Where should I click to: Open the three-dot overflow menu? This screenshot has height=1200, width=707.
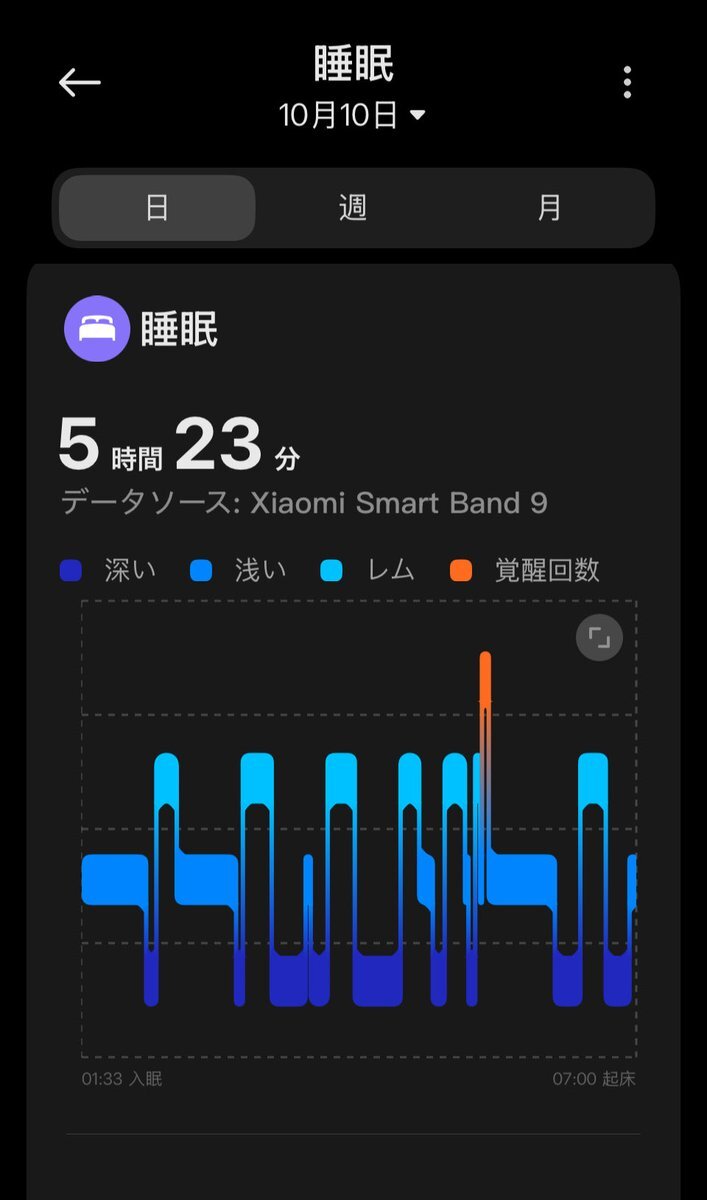tap(627, 83)
